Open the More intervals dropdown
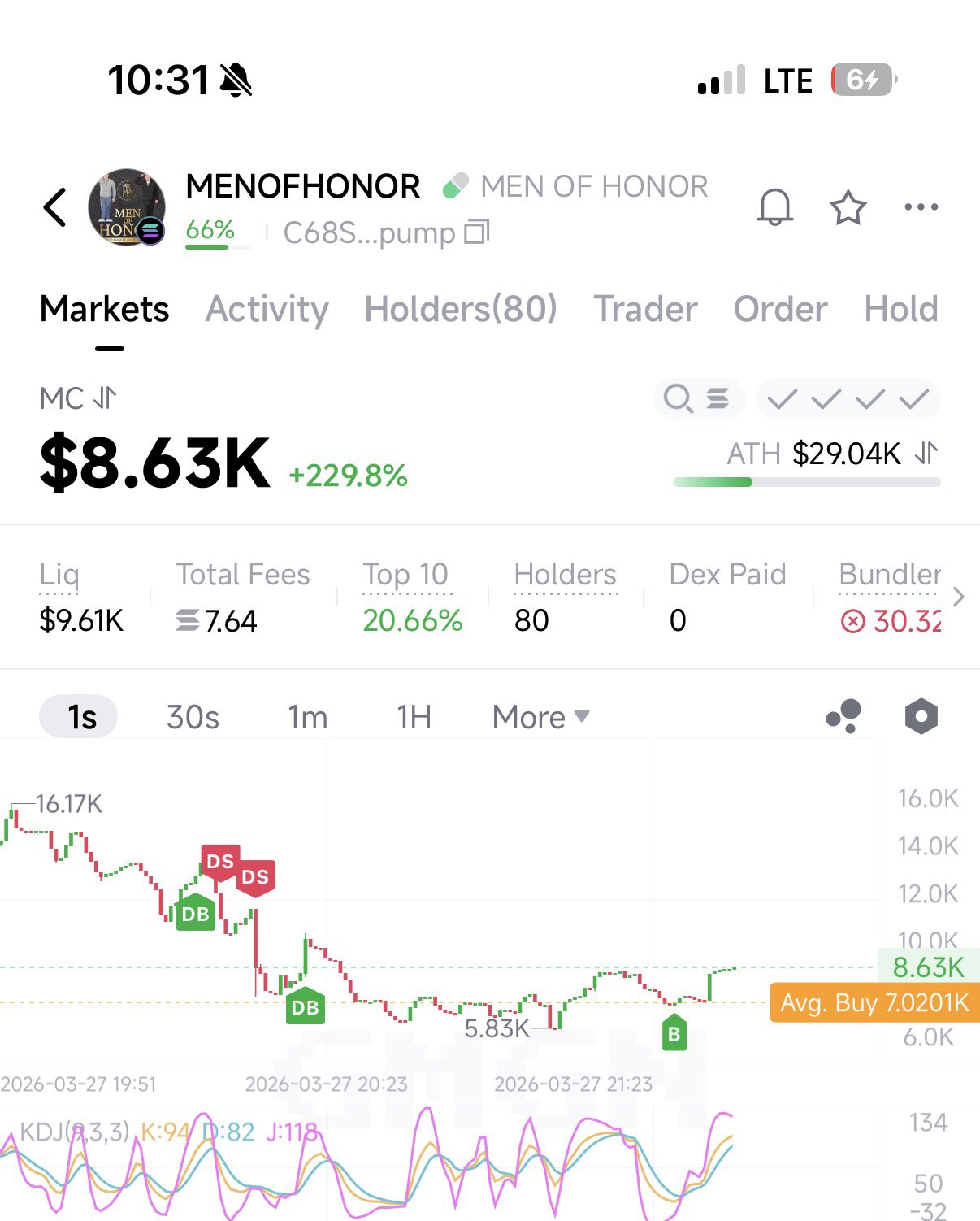The width and height of the screenshot is (980, 1221). click(x=540, y=717)
